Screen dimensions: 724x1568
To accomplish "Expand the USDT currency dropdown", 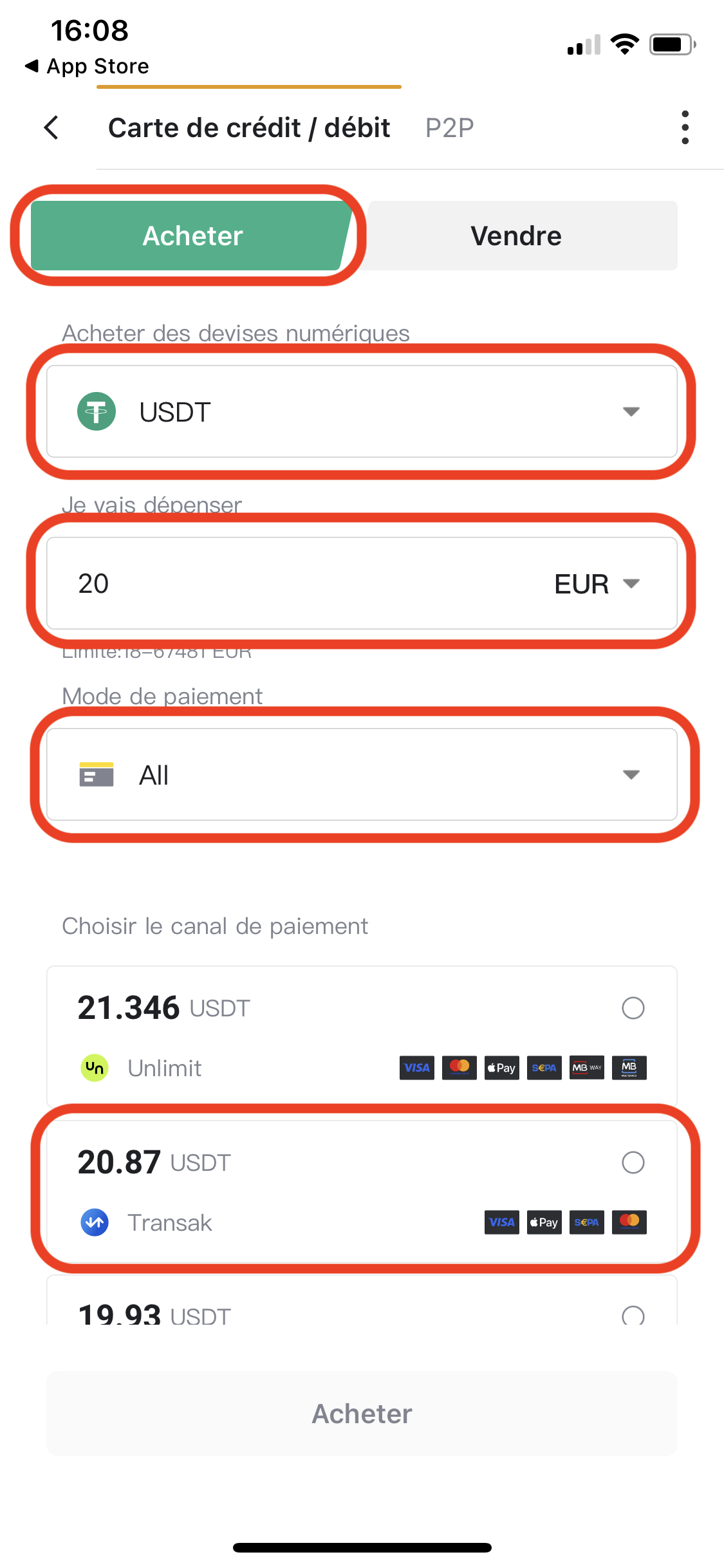I will coord(362,411).
